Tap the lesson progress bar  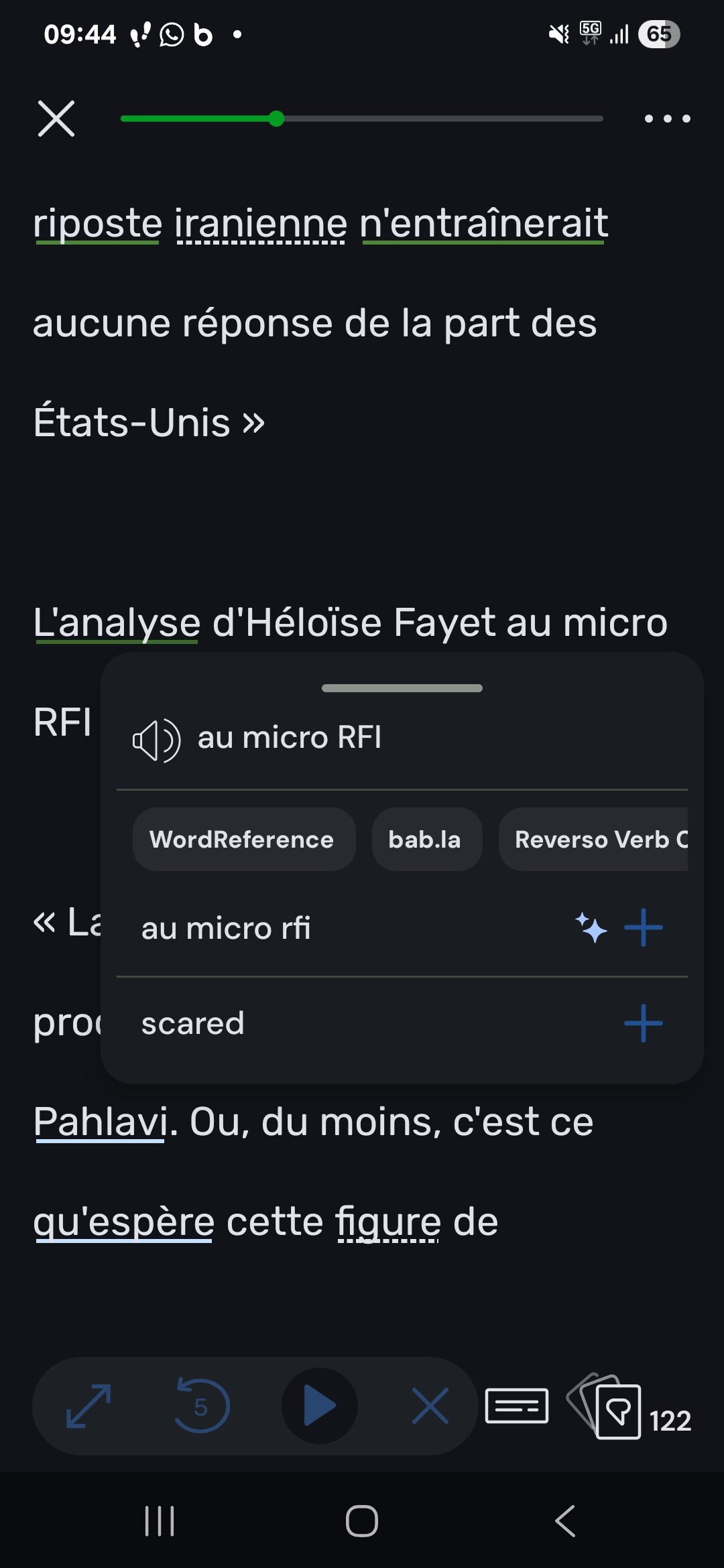click(x=361, y=119)
